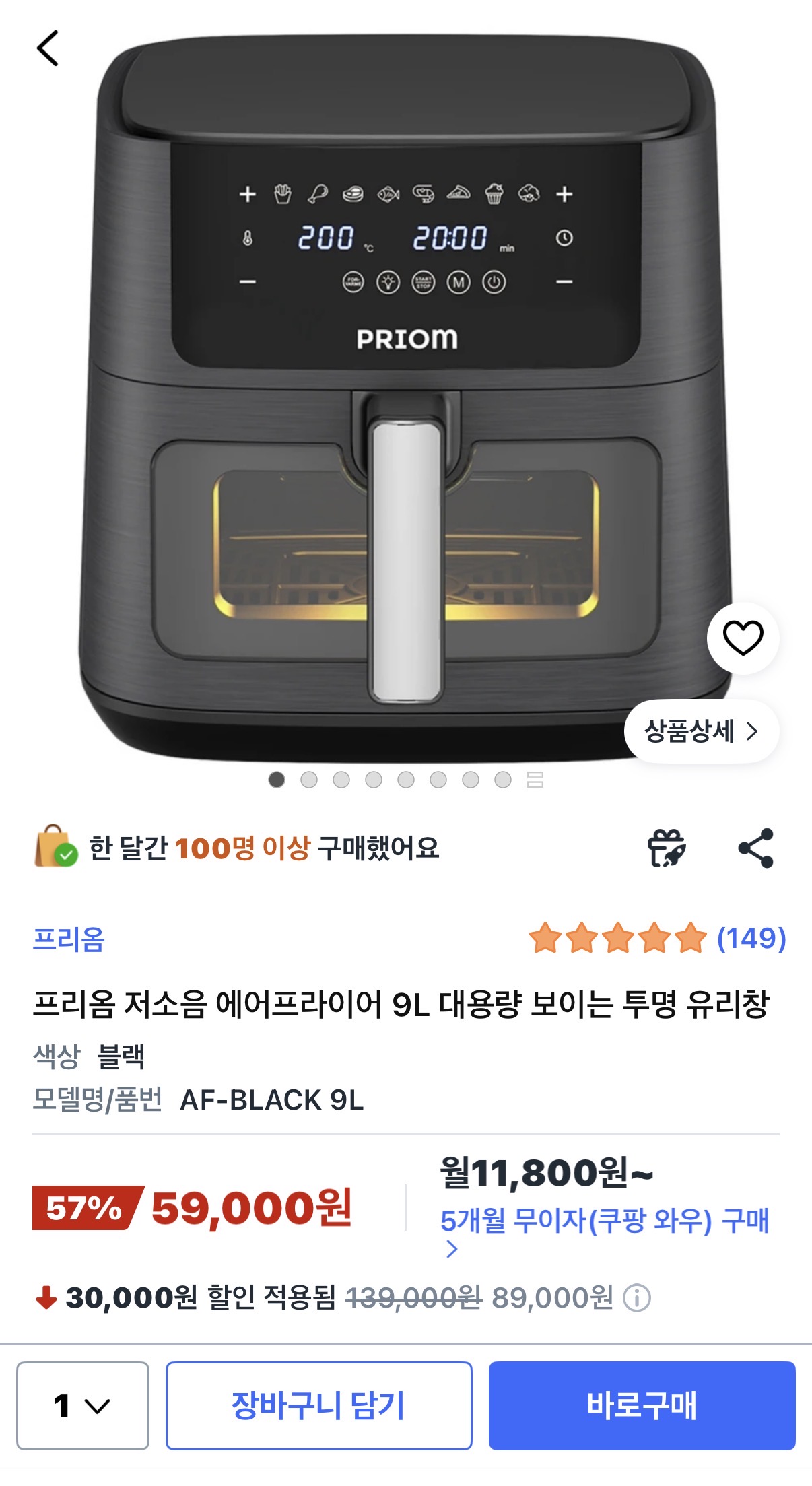Image resolution: width=812 pixels, height=1486 pixels.
Task: Buy now with 바로구매
Action: 642,1405
